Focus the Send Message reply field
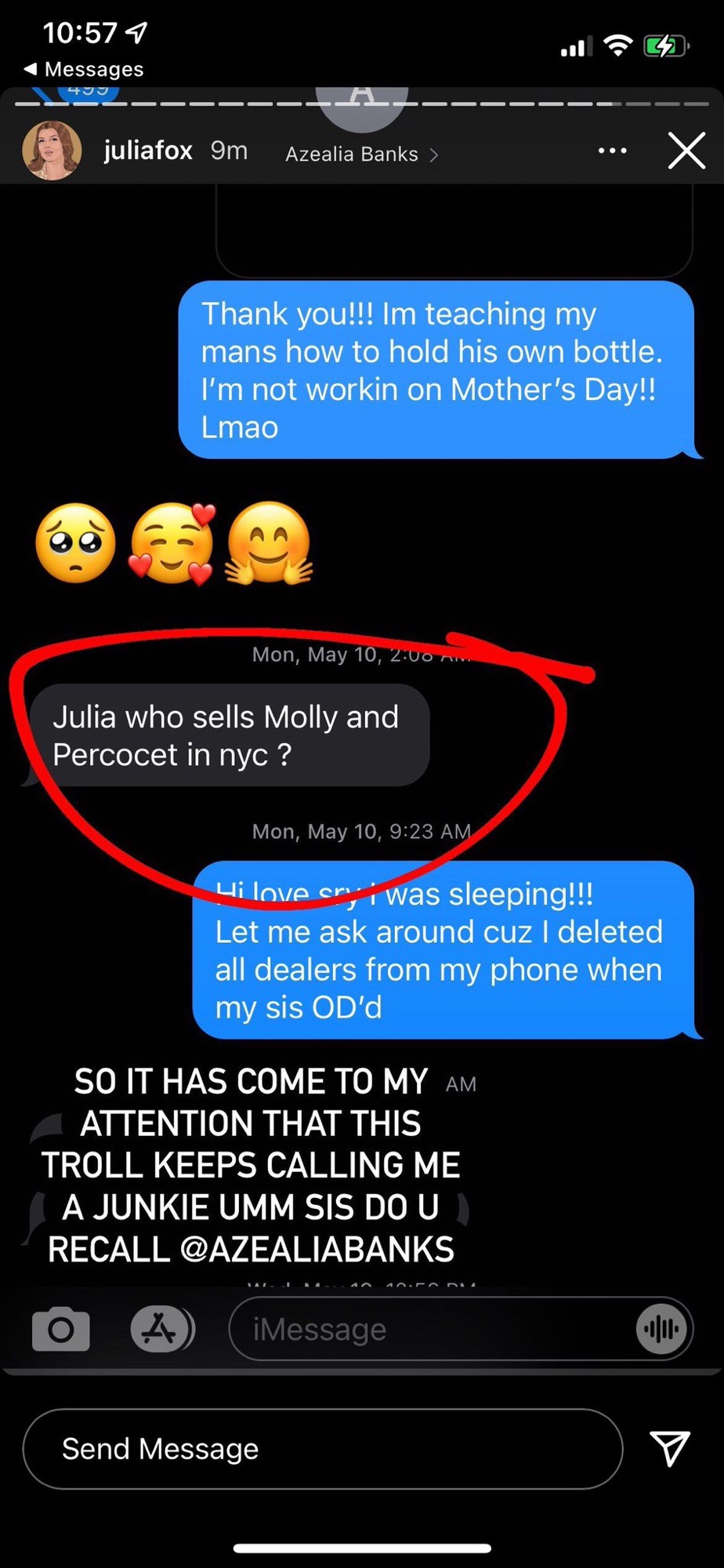This screenshot has width=724, height=1568. 322,1449
